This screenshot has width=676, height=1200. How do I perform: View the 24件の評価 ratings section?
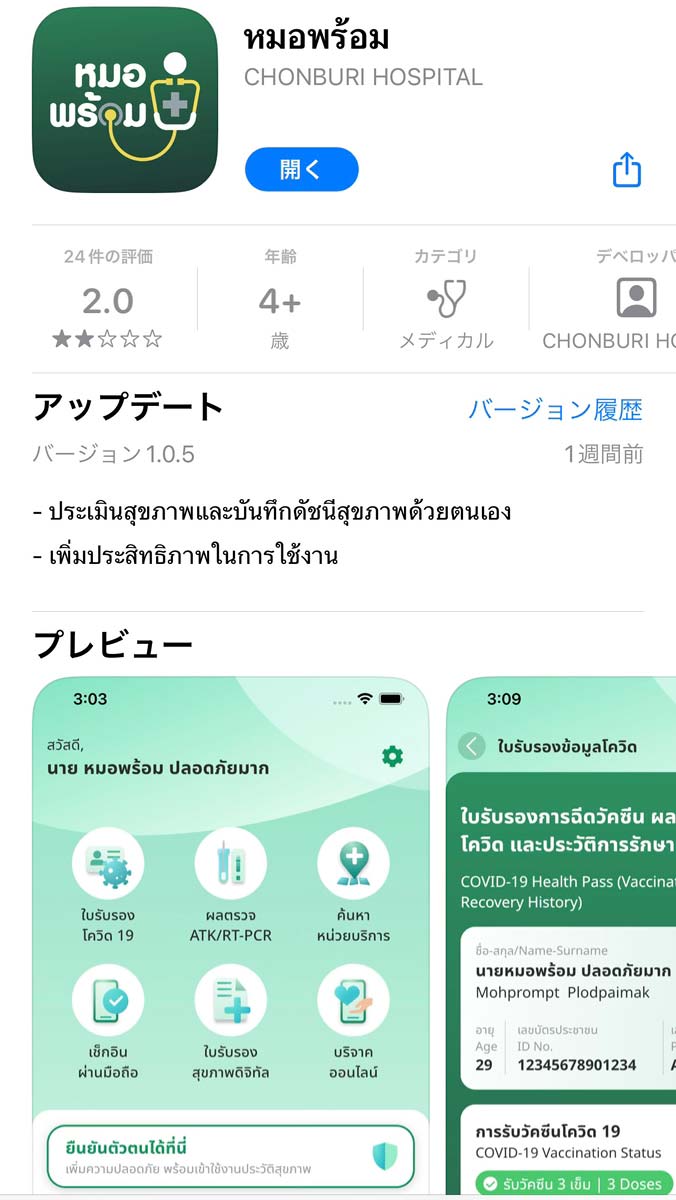click(x=108, y=300)
